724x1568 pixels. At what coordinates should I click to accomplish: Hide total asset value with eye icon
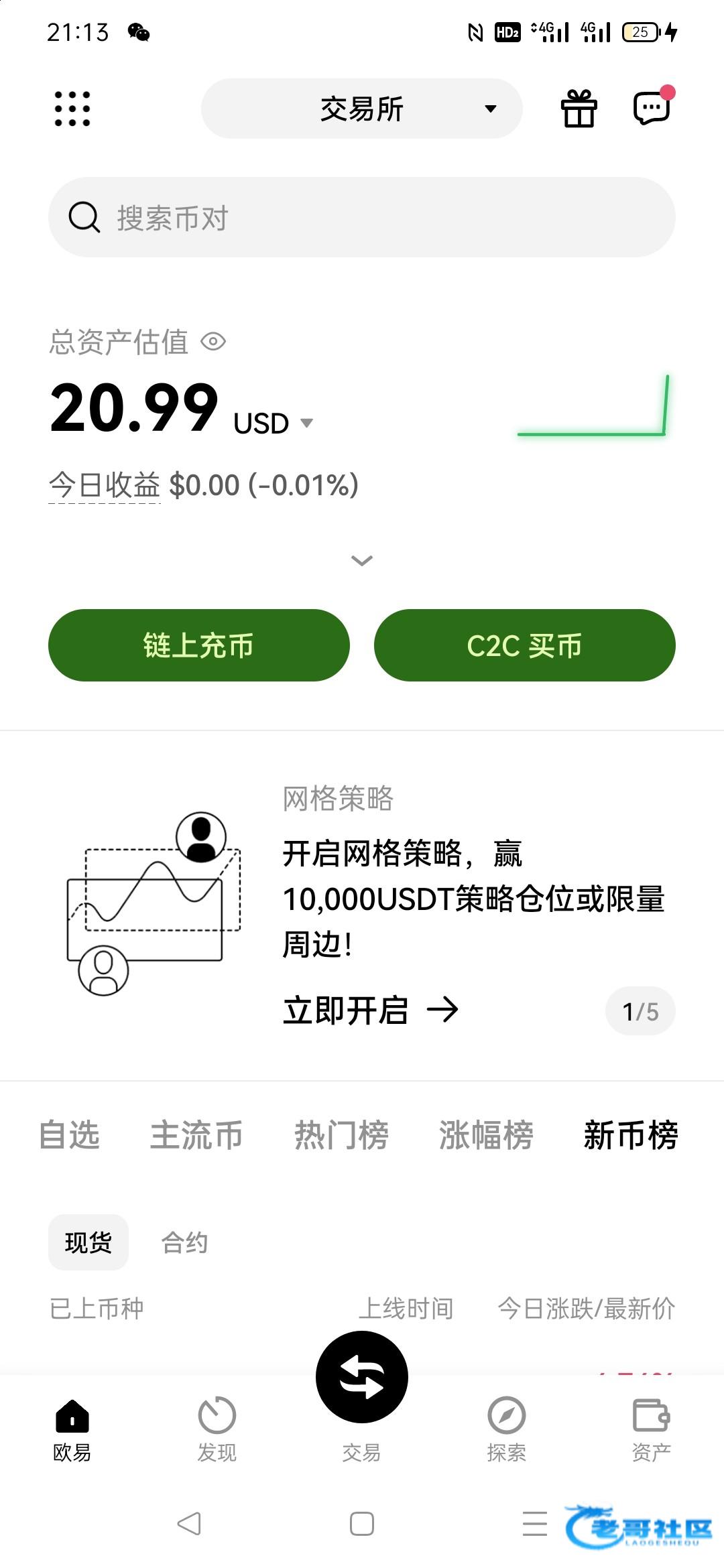213,342
